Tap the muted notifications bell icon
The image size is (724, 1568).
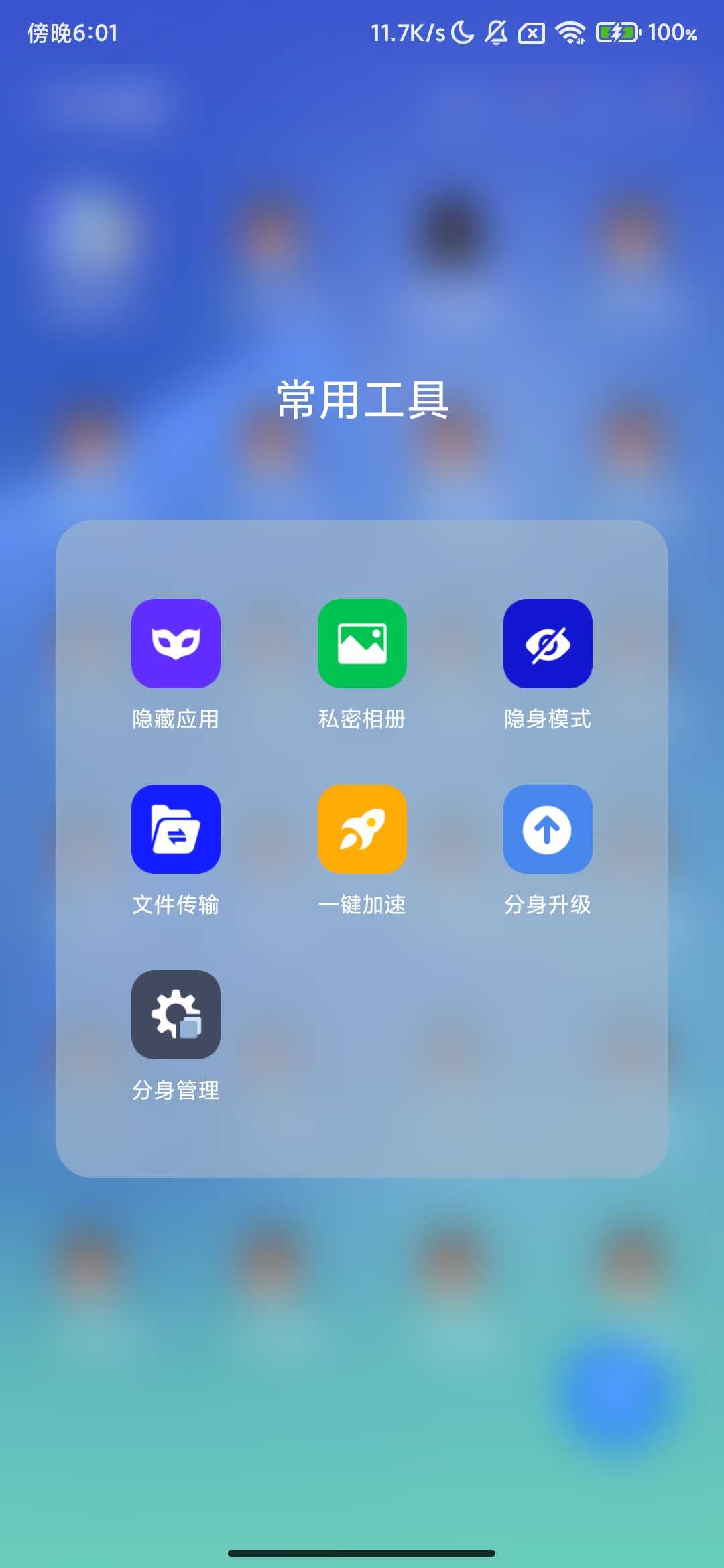click(x=496, y=31)
